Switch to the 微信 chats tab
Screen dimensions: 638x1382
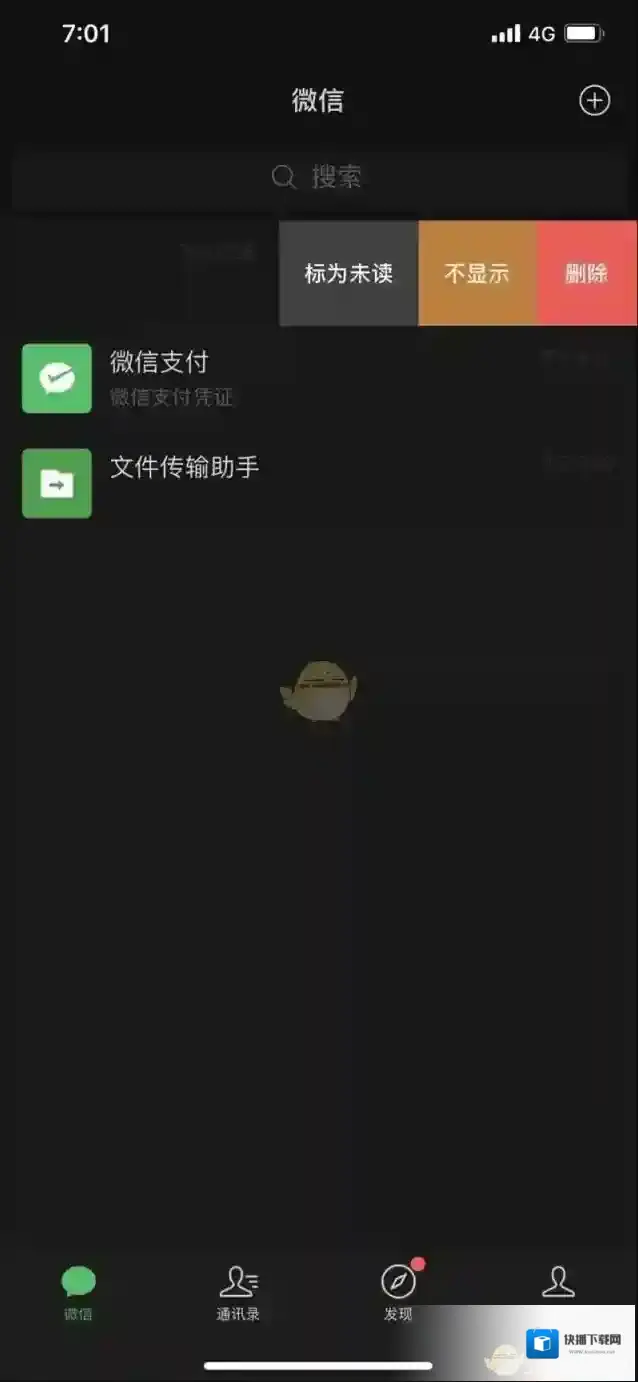78,1291
